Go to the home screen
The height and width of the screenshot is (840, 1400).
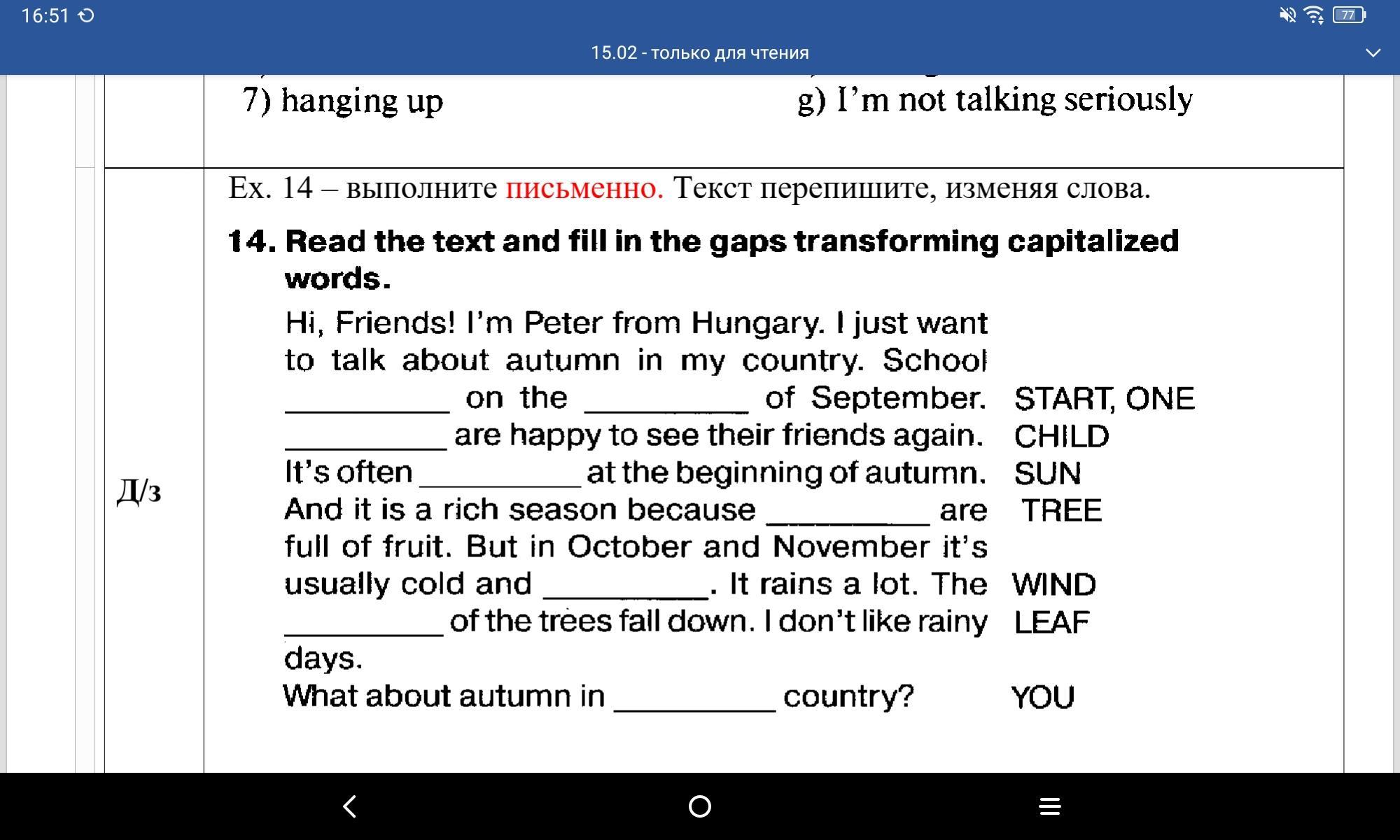(700, 806)
